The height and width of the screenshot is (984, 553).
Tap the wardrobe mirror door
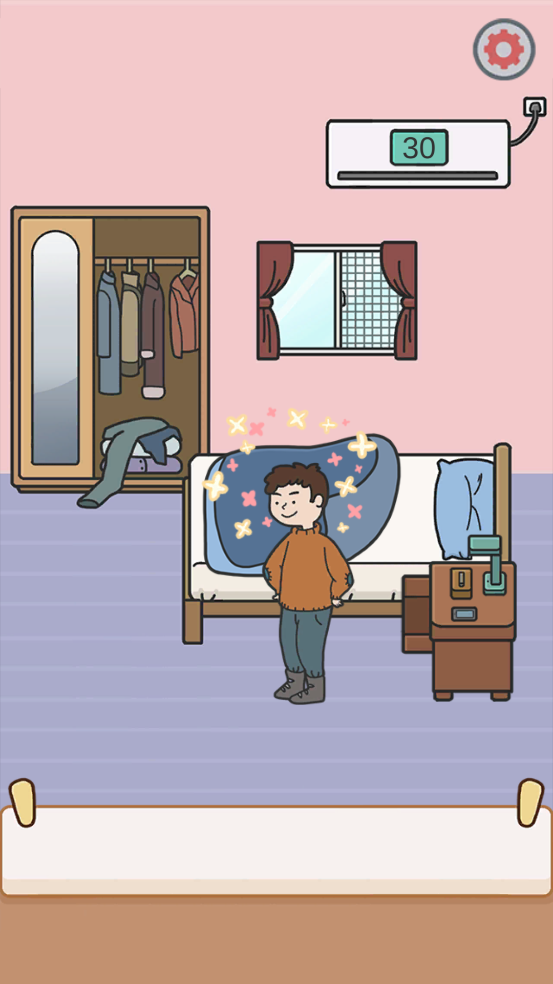(56, 348)
